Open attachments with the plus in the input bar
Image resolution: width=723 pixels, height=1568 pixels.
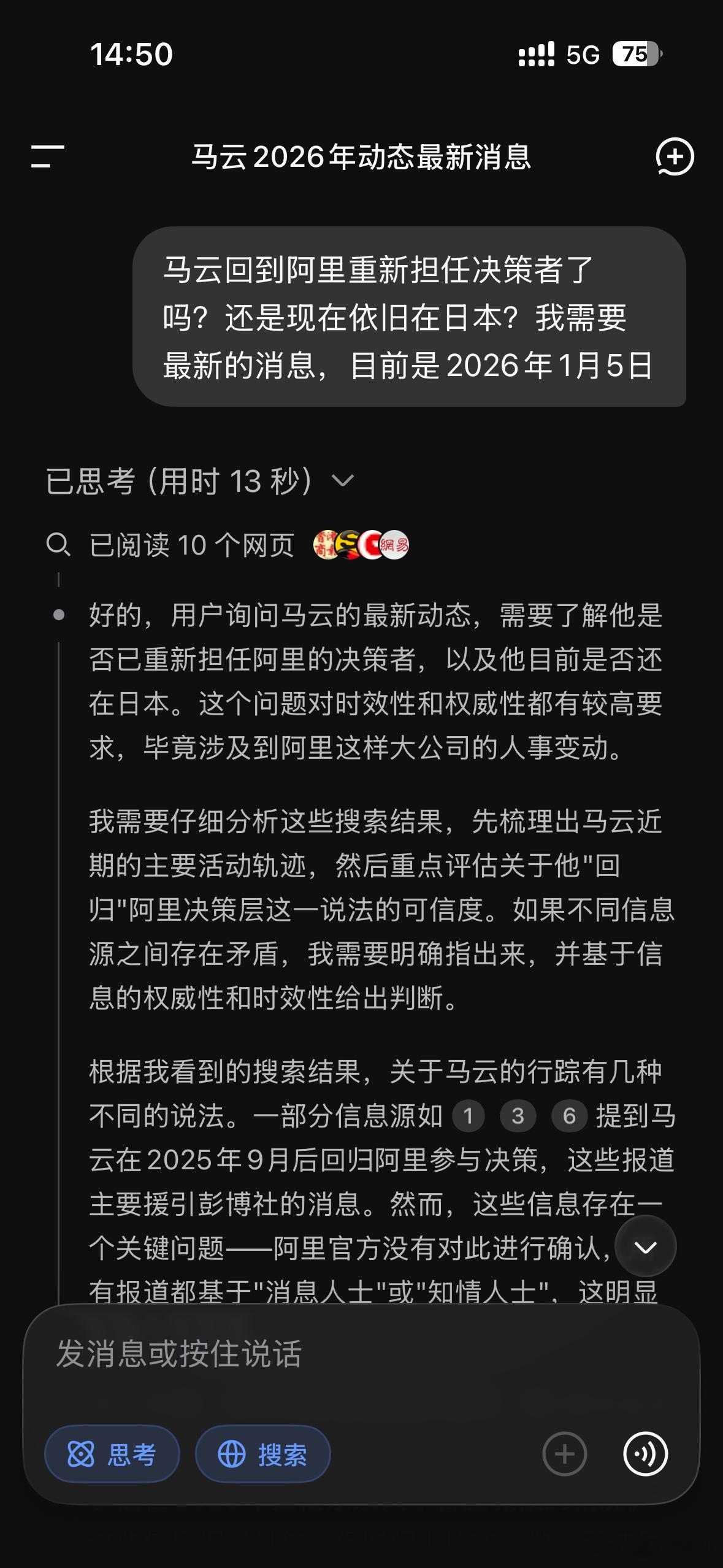[x=565, y=1453]
